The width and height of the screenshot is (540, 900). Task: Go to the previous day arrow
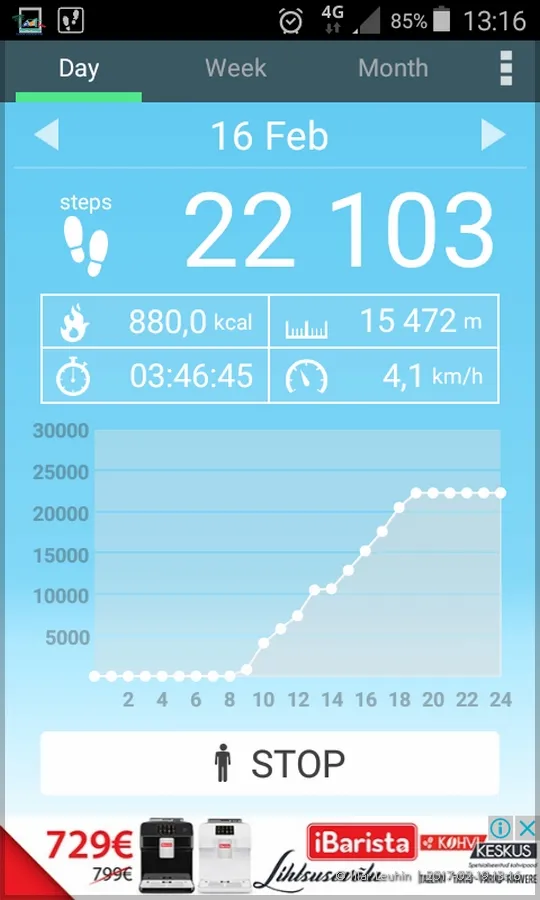(x=46, y=136)
